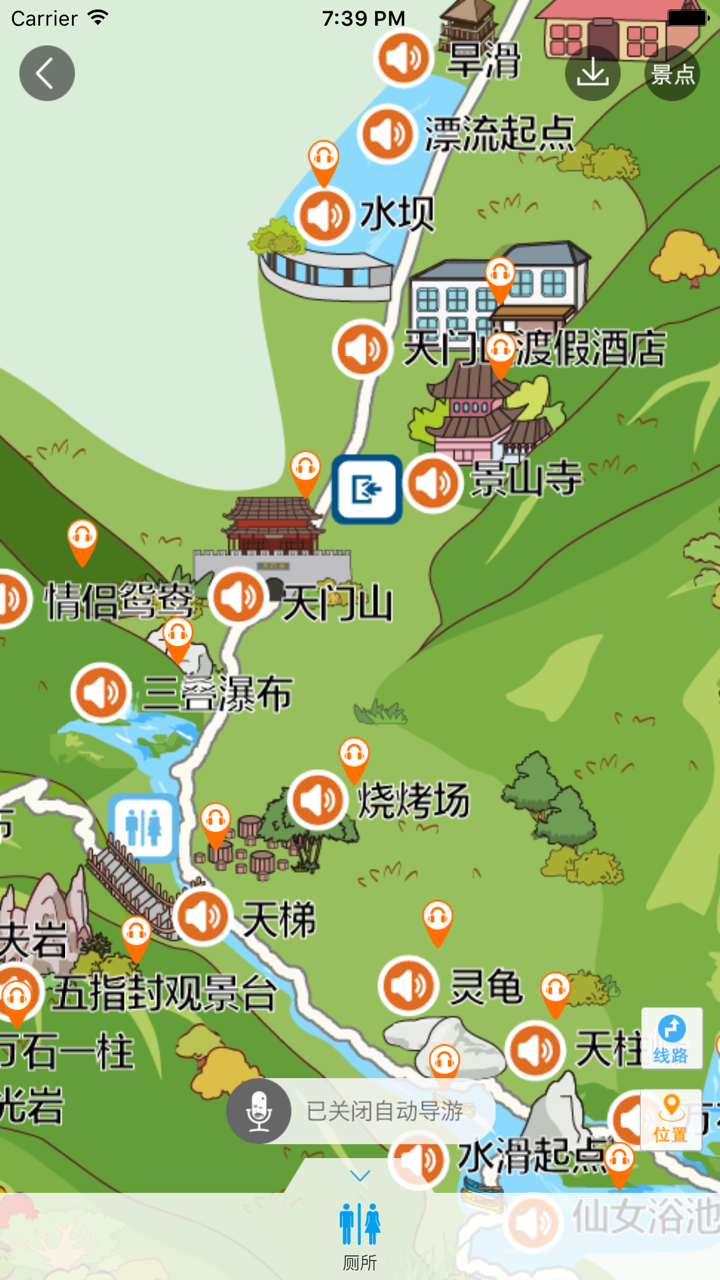720x1280 pixels.
Task: Go back with the top-left arrow
Action: [x=47, y=73]
